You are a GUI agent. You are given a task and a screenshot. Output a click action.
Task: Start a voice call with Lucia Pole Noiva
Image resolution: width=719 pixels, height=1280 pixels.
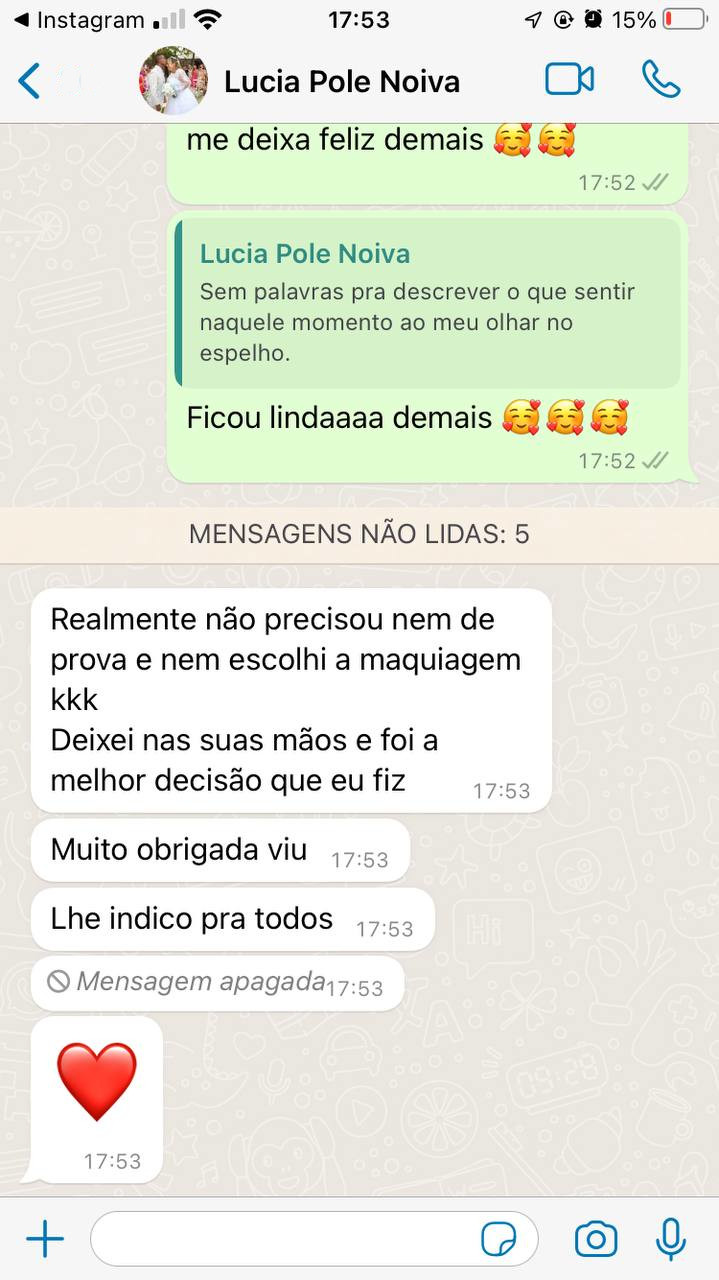pos(661,80)
